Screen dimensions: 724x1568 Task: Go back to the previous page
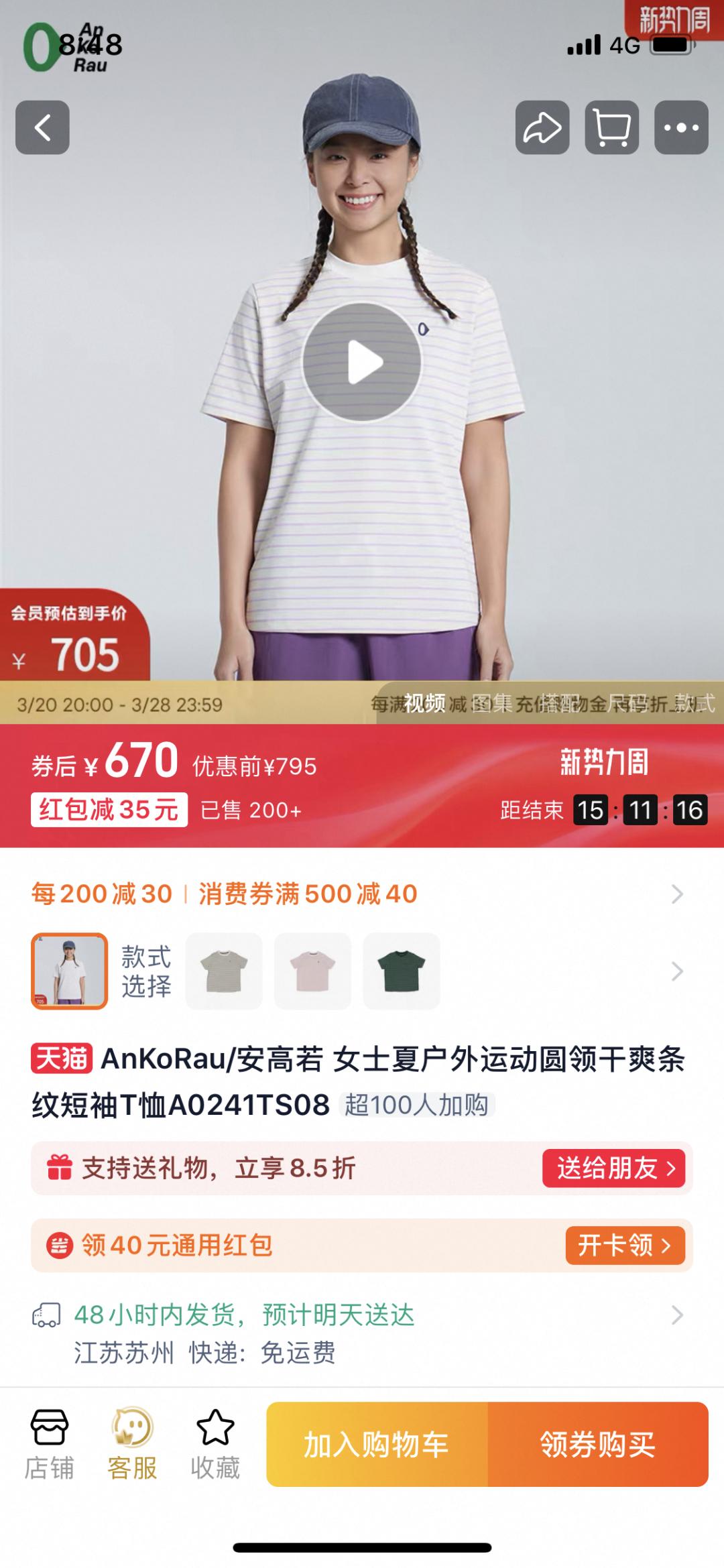pos(42,127)
